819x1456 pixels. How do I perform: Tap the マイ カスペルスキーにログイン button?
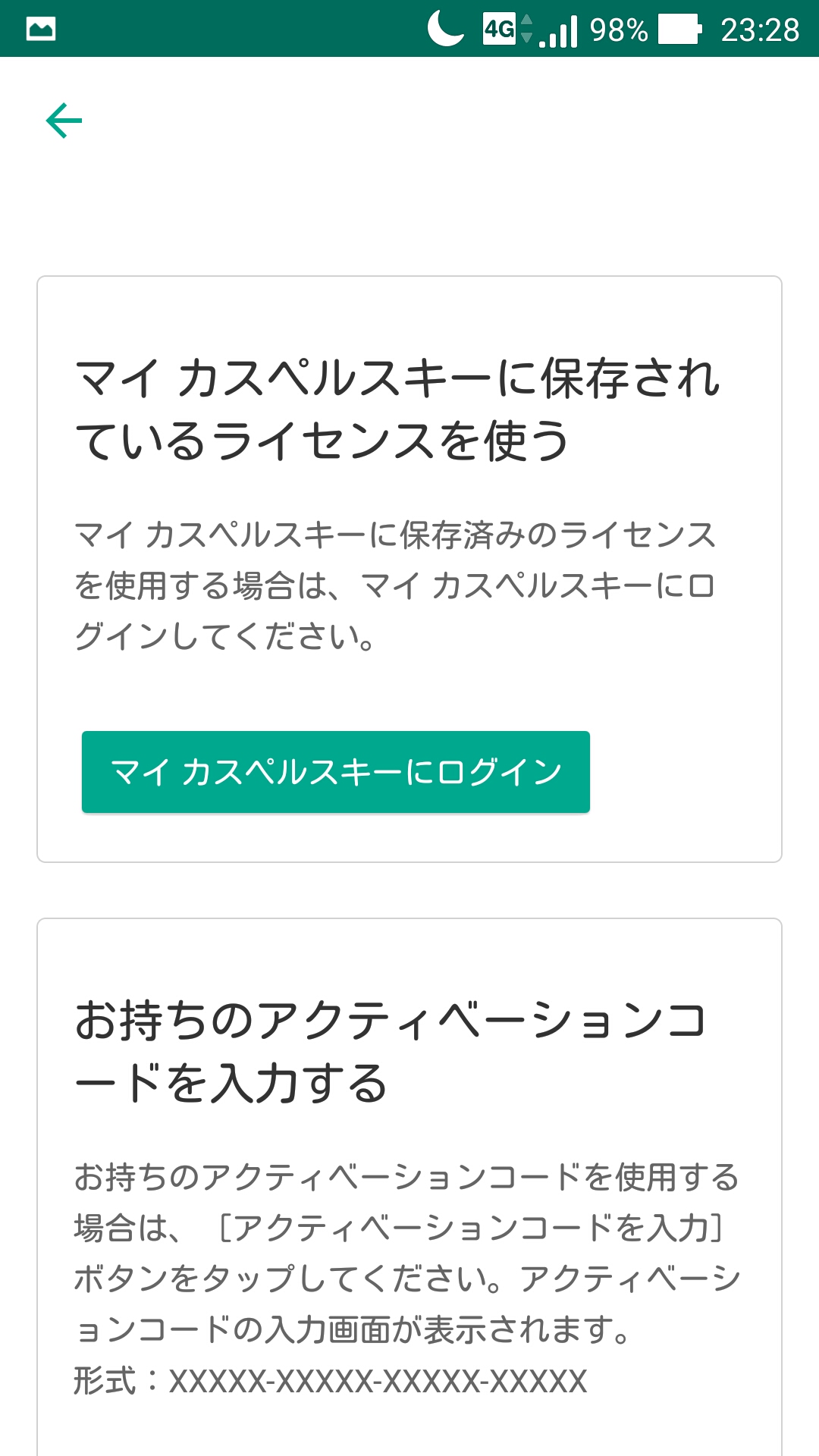tap(335, 772)
